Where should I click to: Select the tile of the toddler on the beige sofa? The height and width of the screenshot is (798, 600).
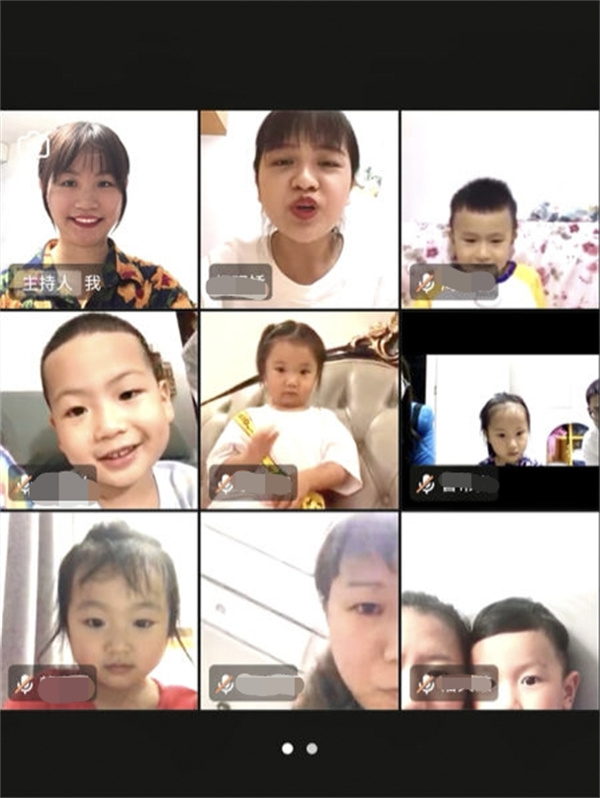(x=299, y=410)
